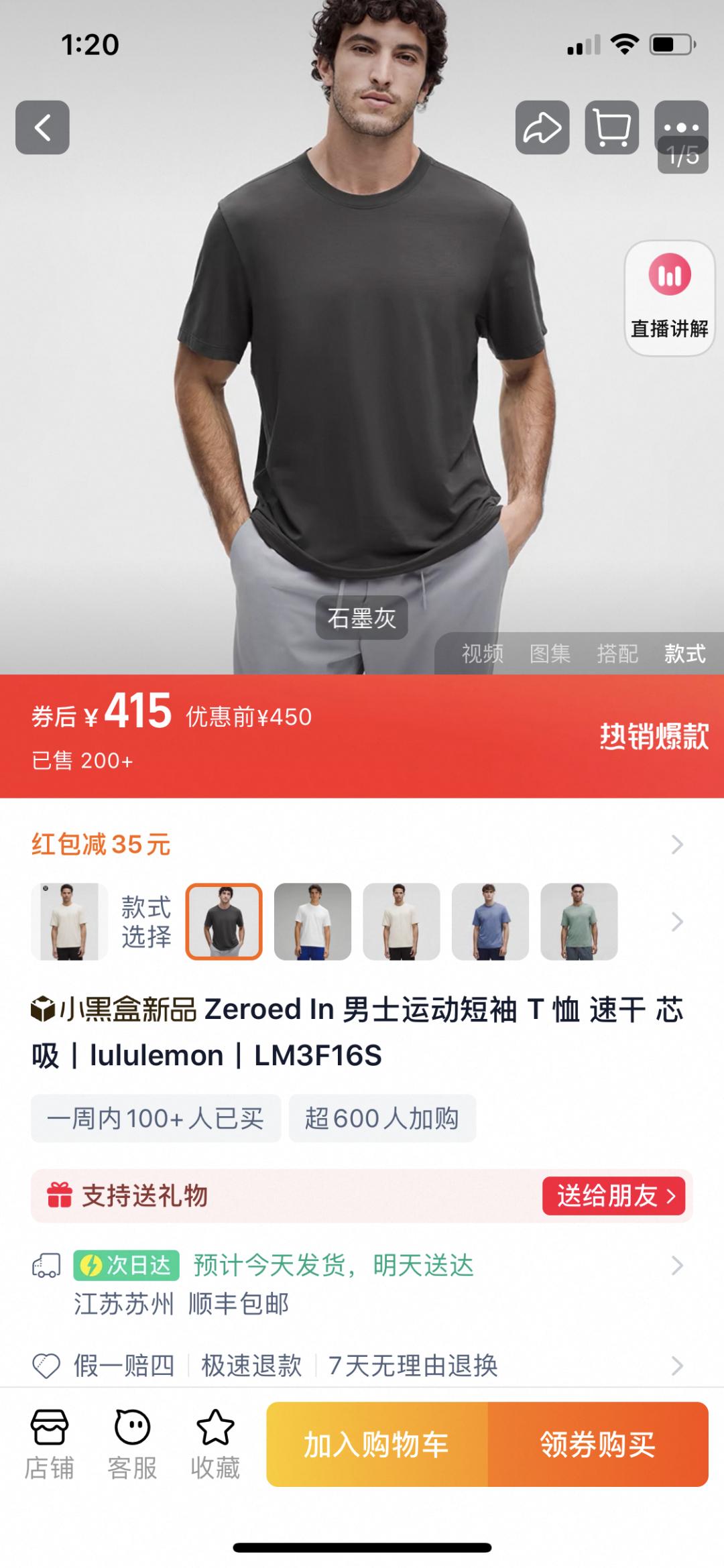Share this product
The image size is (724, 1568).
pos(542,127)
